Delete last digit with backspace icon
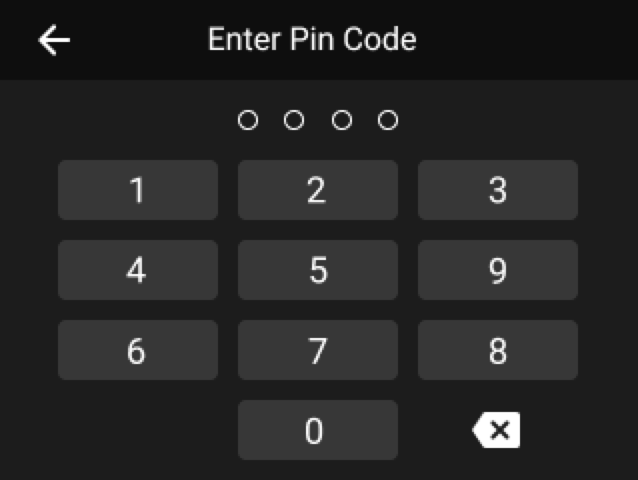The image size is (638, 480). pos(496,431)
